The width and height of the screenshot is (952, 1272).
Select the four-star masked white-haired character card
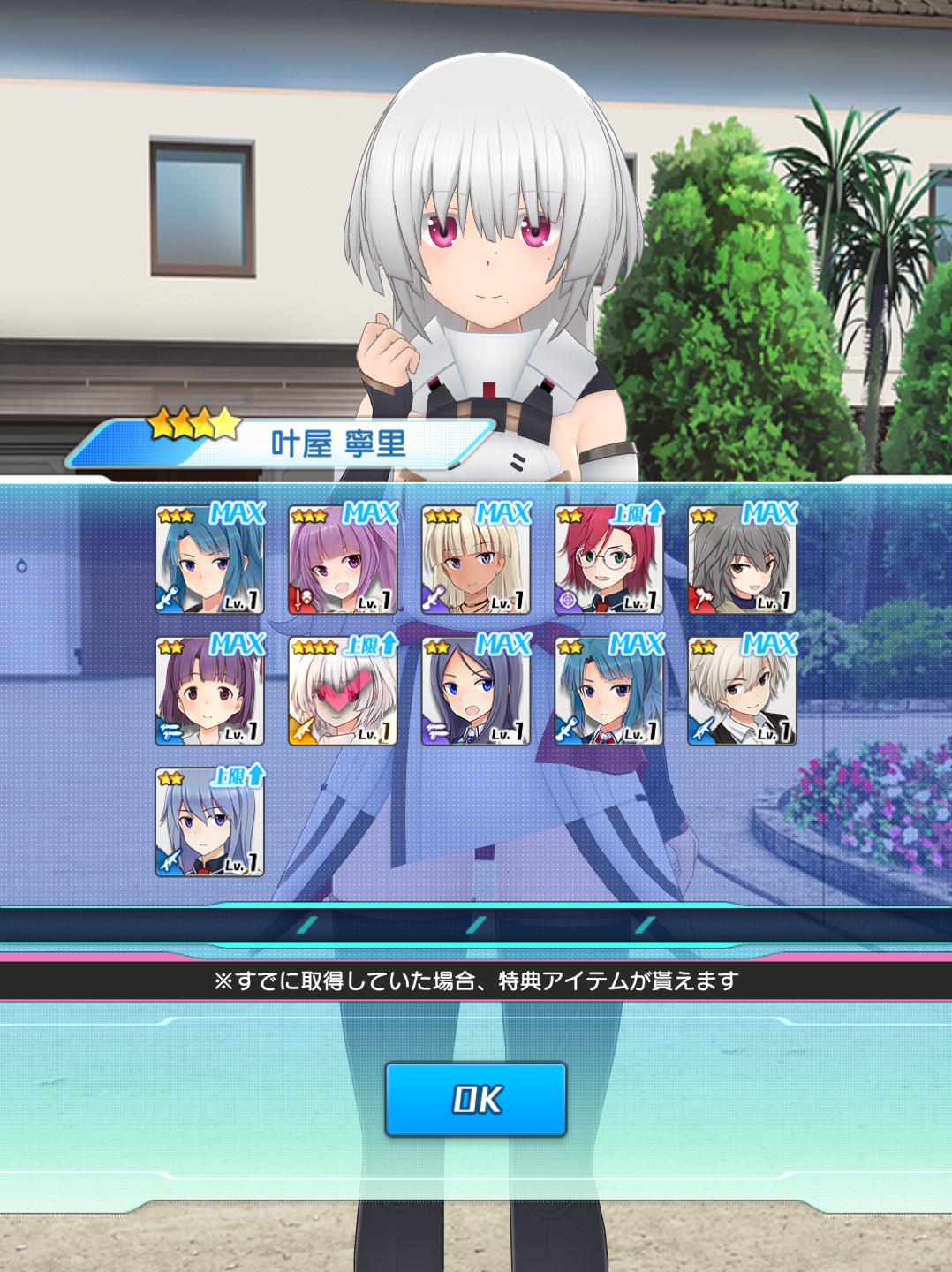click(343, 692)
